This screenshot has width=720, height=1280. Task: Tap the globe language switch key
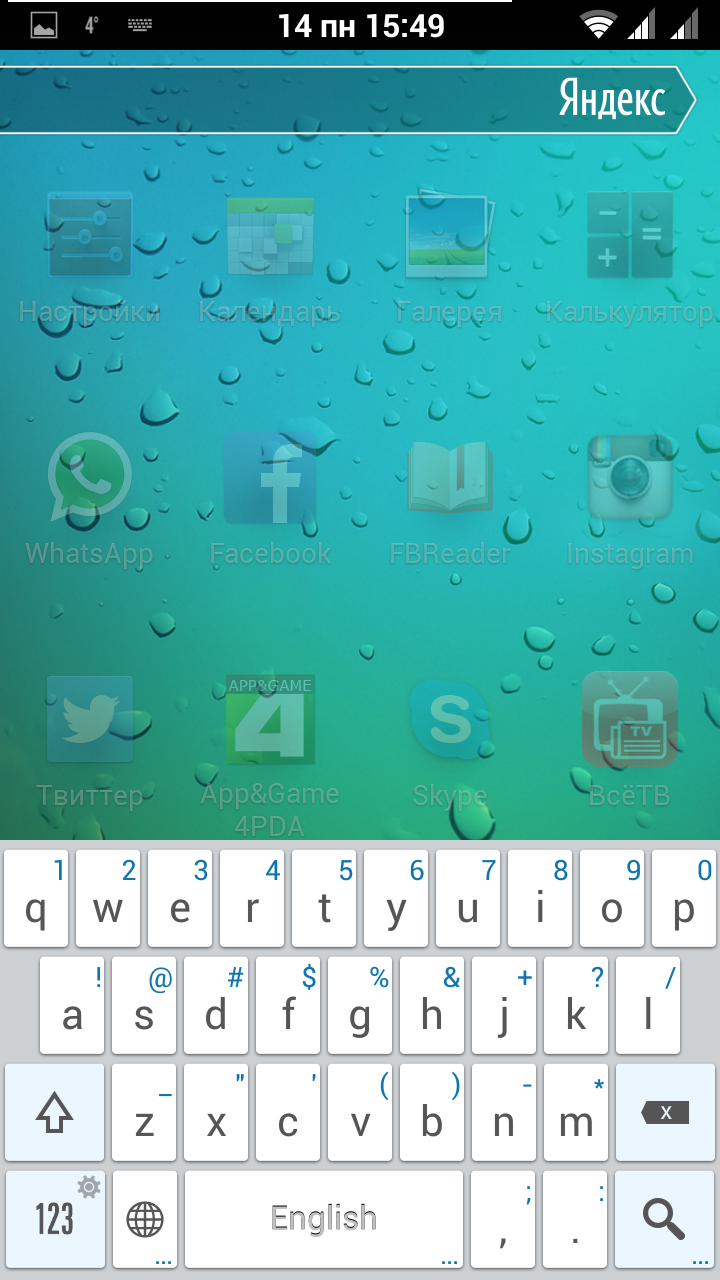click(x=145, y=1219)
